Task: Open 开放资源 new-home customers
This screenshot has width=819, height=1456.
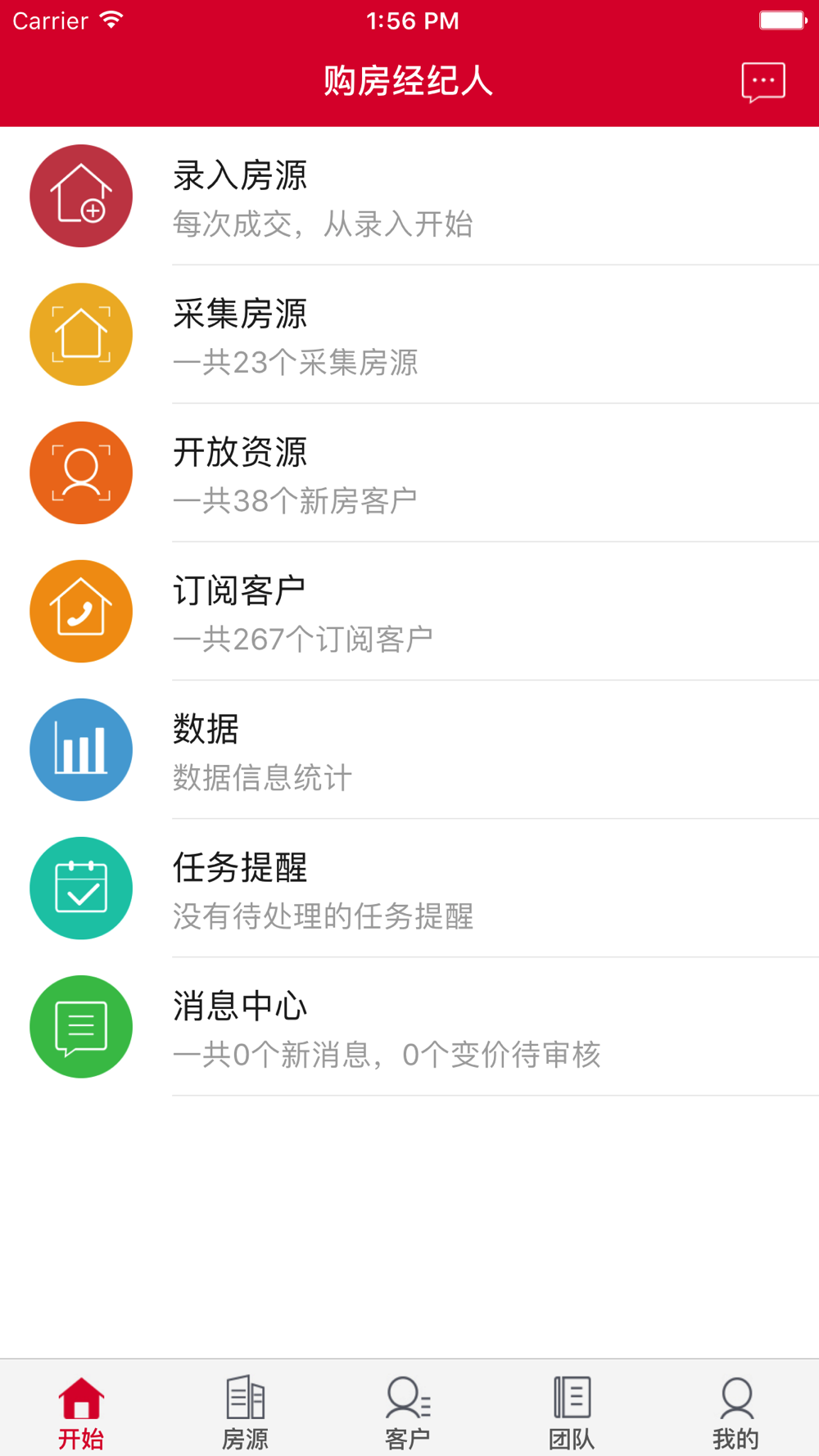Action: point(409,473)
